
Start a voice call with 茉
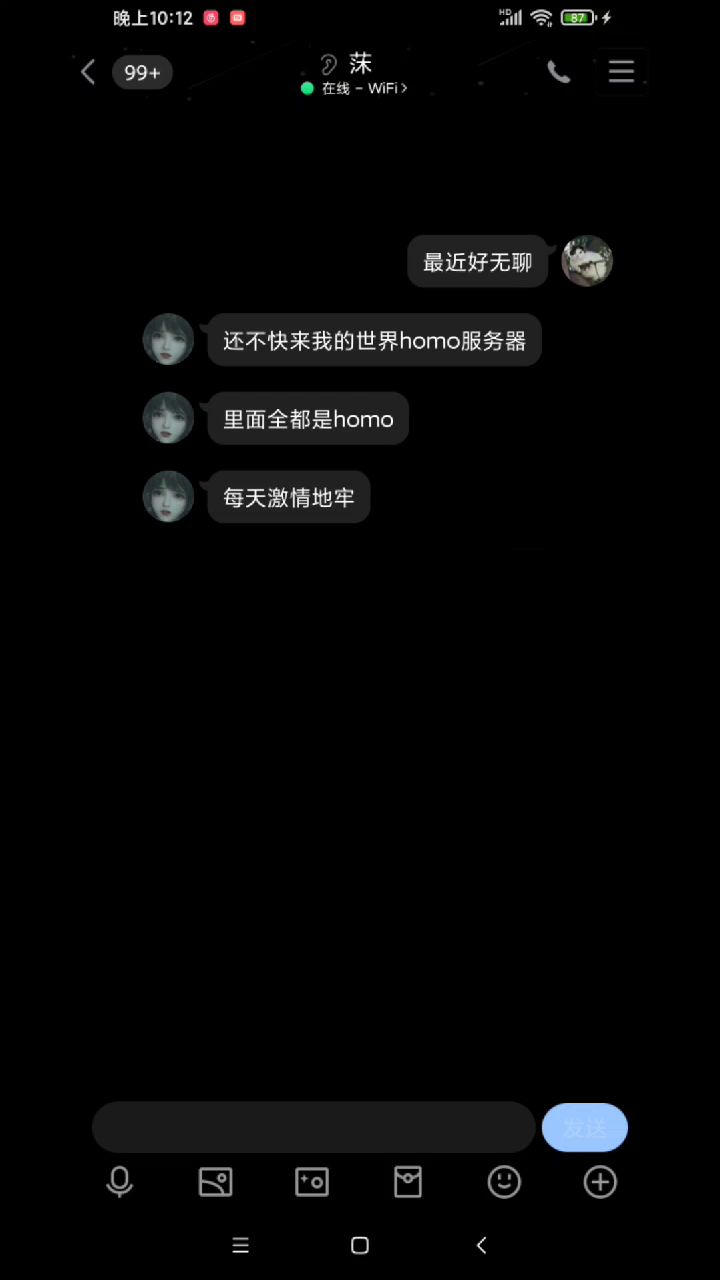point(558,72)
